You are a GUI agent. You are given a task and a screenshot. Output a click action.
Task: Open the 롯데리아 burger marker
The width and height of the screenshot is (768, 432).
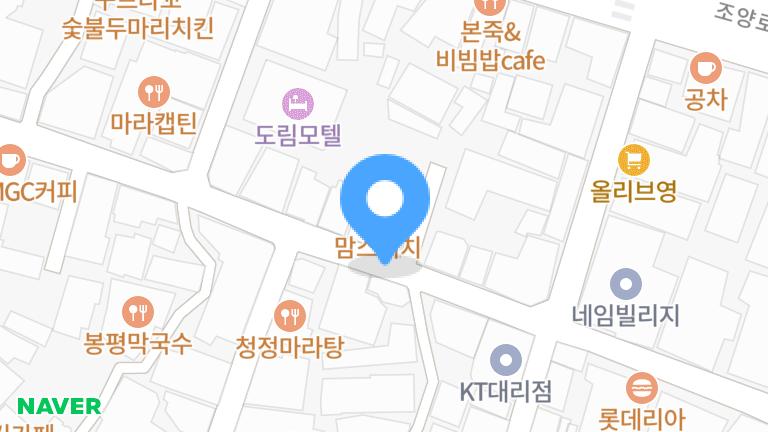[x=641, y=388]
